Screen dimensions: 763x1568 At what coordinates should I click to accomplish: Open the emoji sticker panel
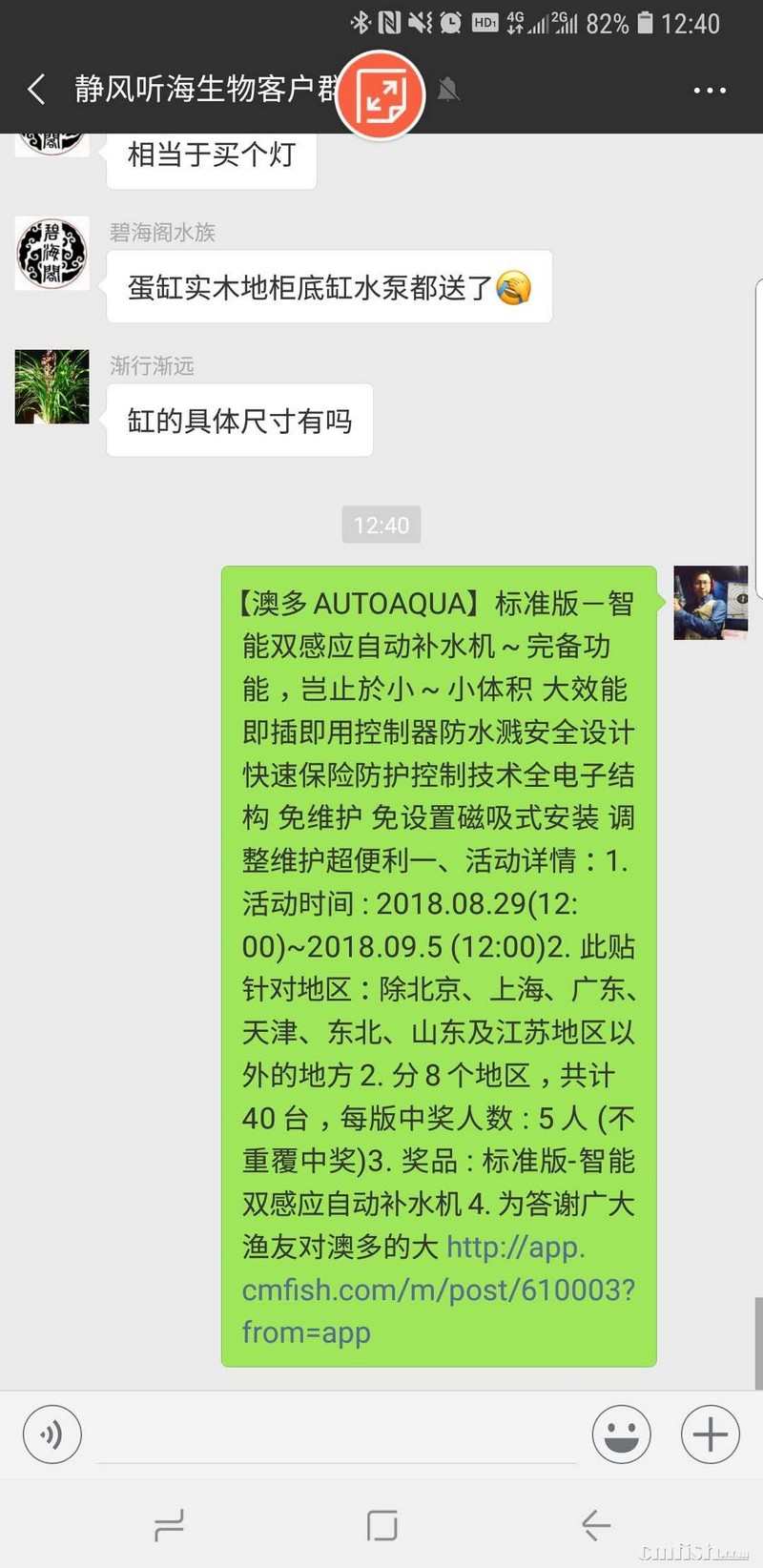coord(621,1434)
